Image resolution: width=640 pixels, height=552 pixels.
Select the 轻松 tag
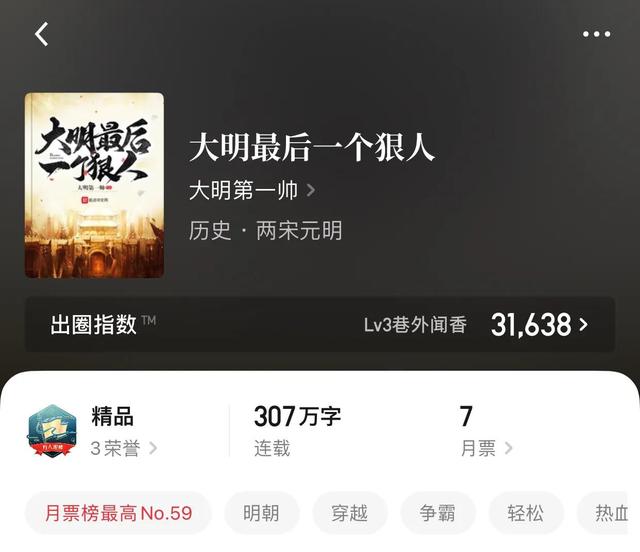(525, 513)
